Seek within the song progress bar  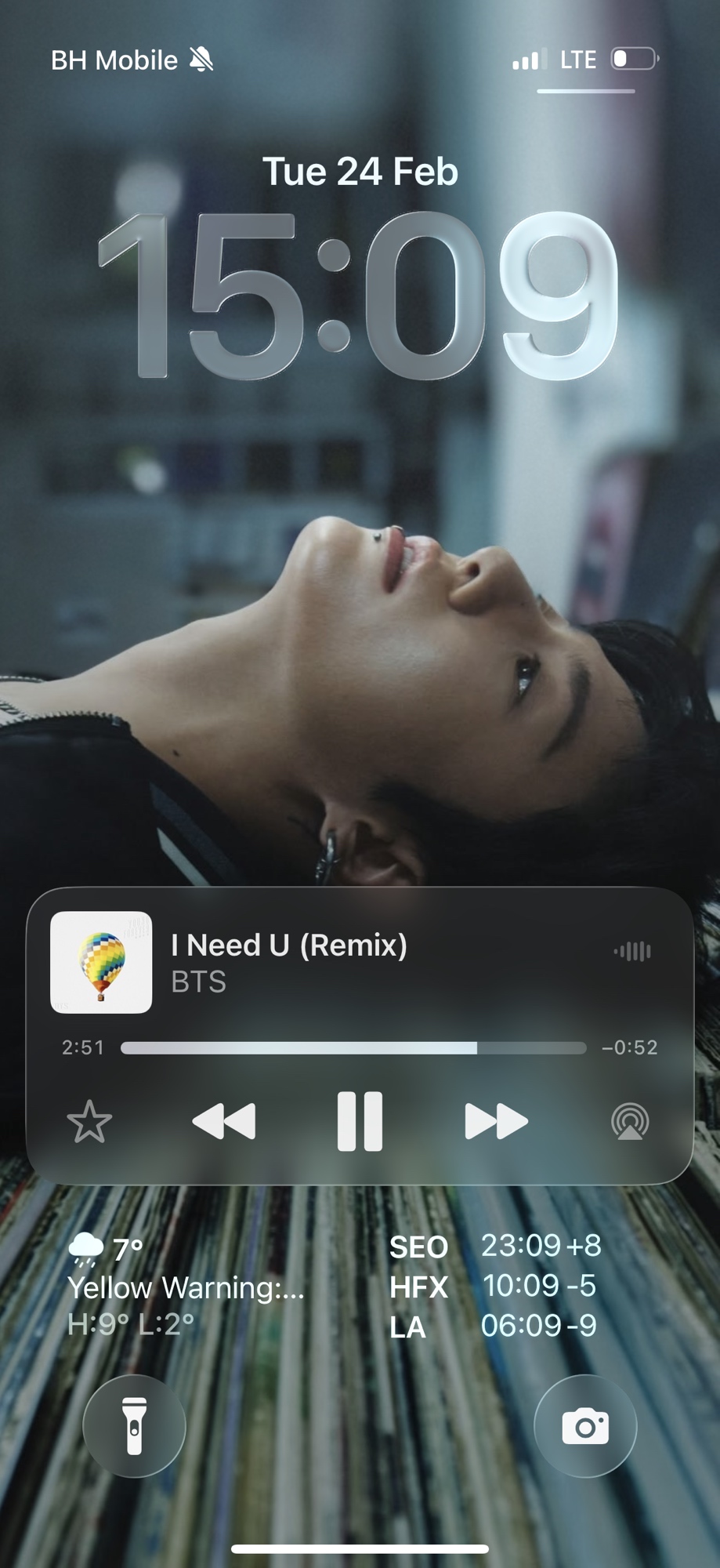click(353, 1048)
